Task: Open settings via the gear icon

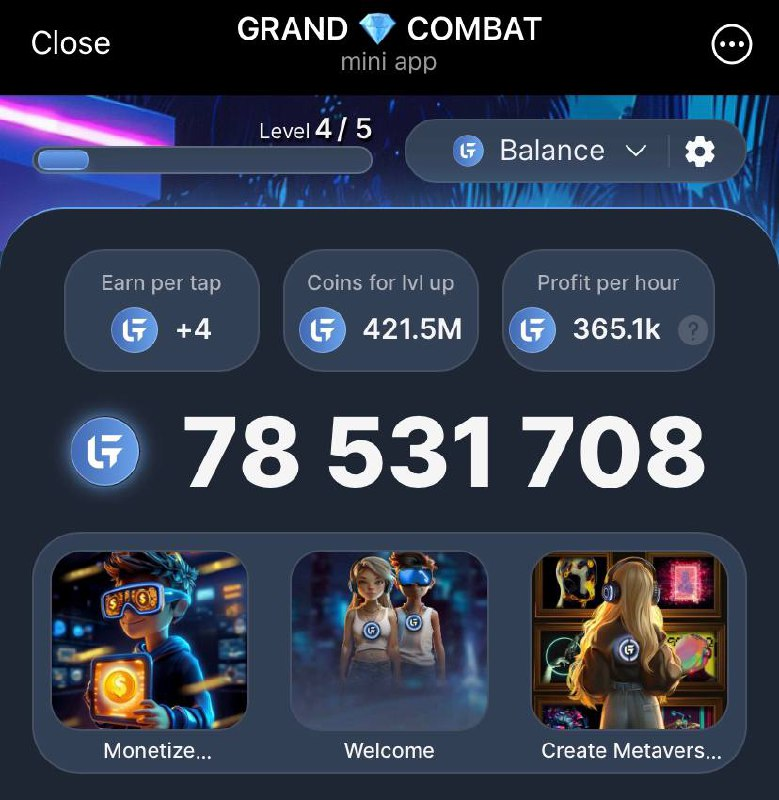Action: tap(700, 152)
